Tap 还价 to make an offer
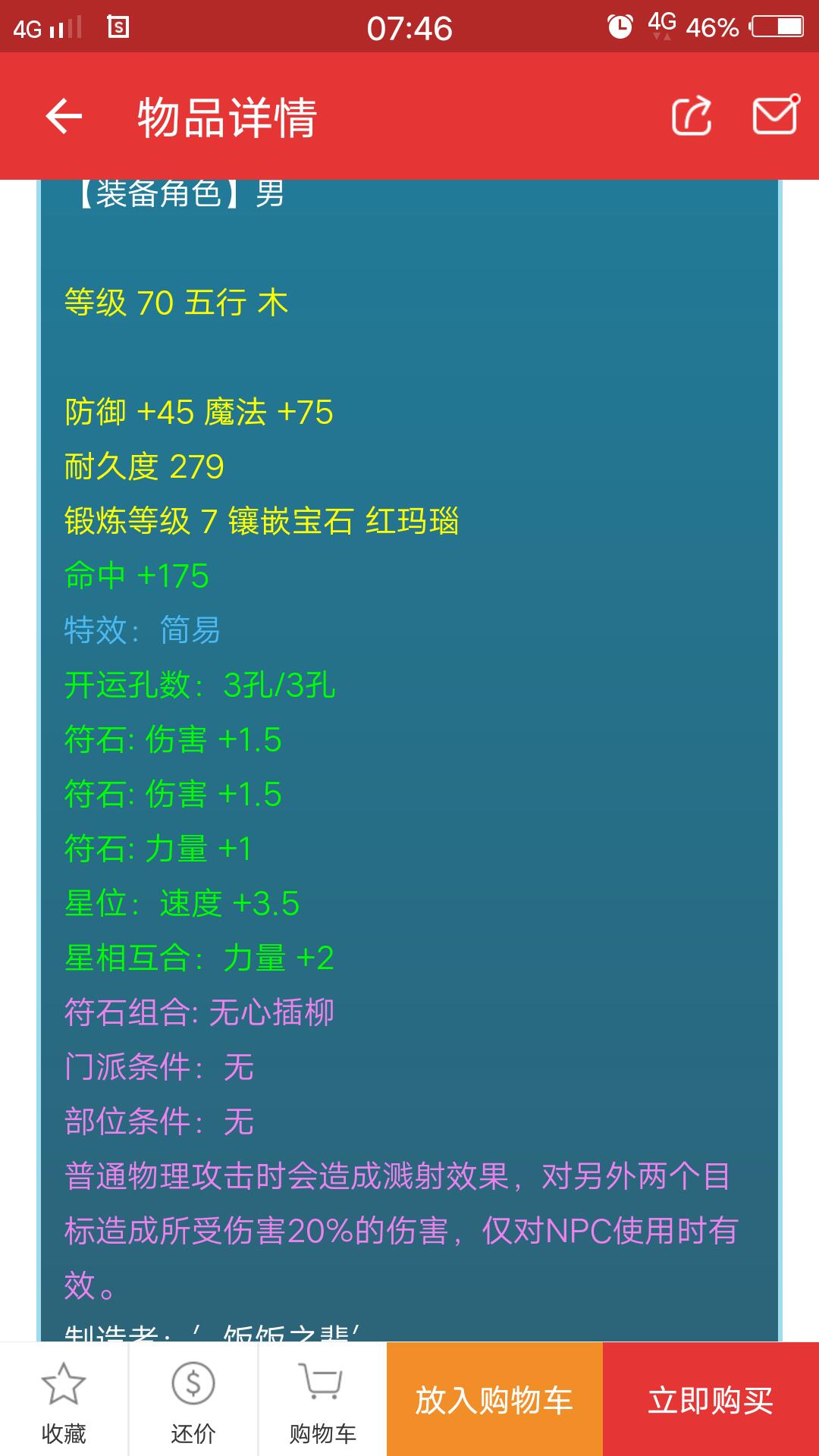Image resolution: width=819 pixels, height=1456 pixels. [x=193, y=1401]
